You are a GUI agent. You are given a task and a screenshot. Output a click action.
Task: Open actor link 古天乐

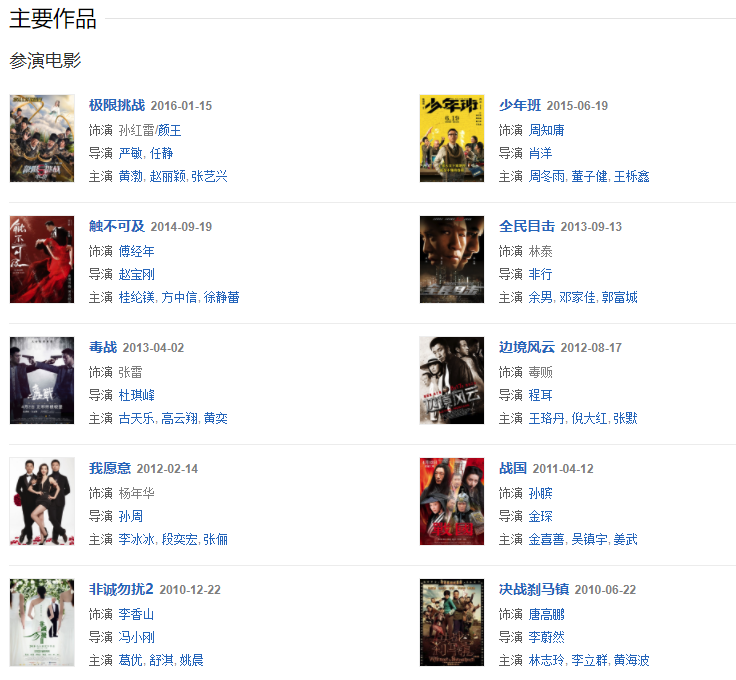point(136,418)
